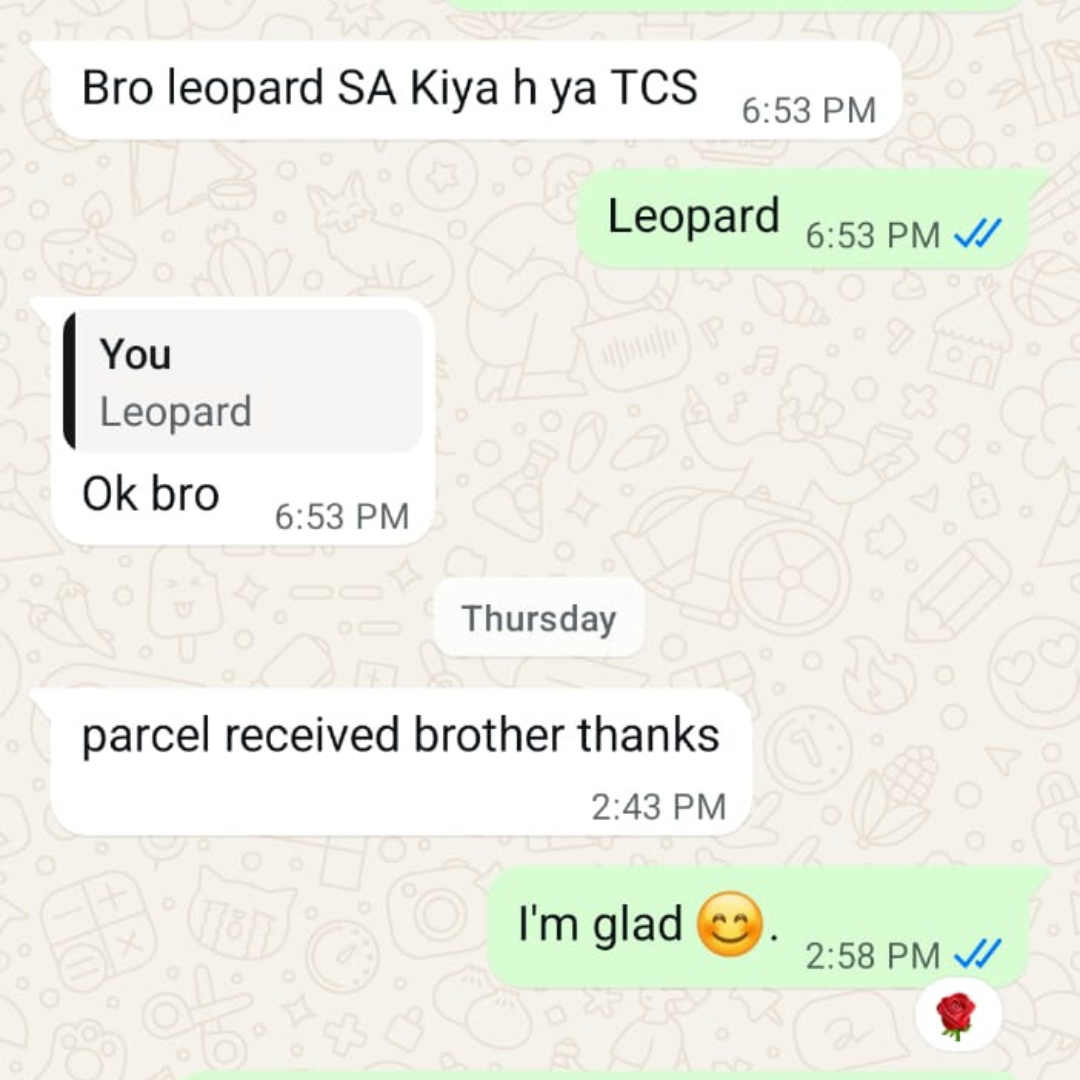View the rose reaction on "I'm glad"
Screen dimensions: 1080x1080
coord(957,1016)
